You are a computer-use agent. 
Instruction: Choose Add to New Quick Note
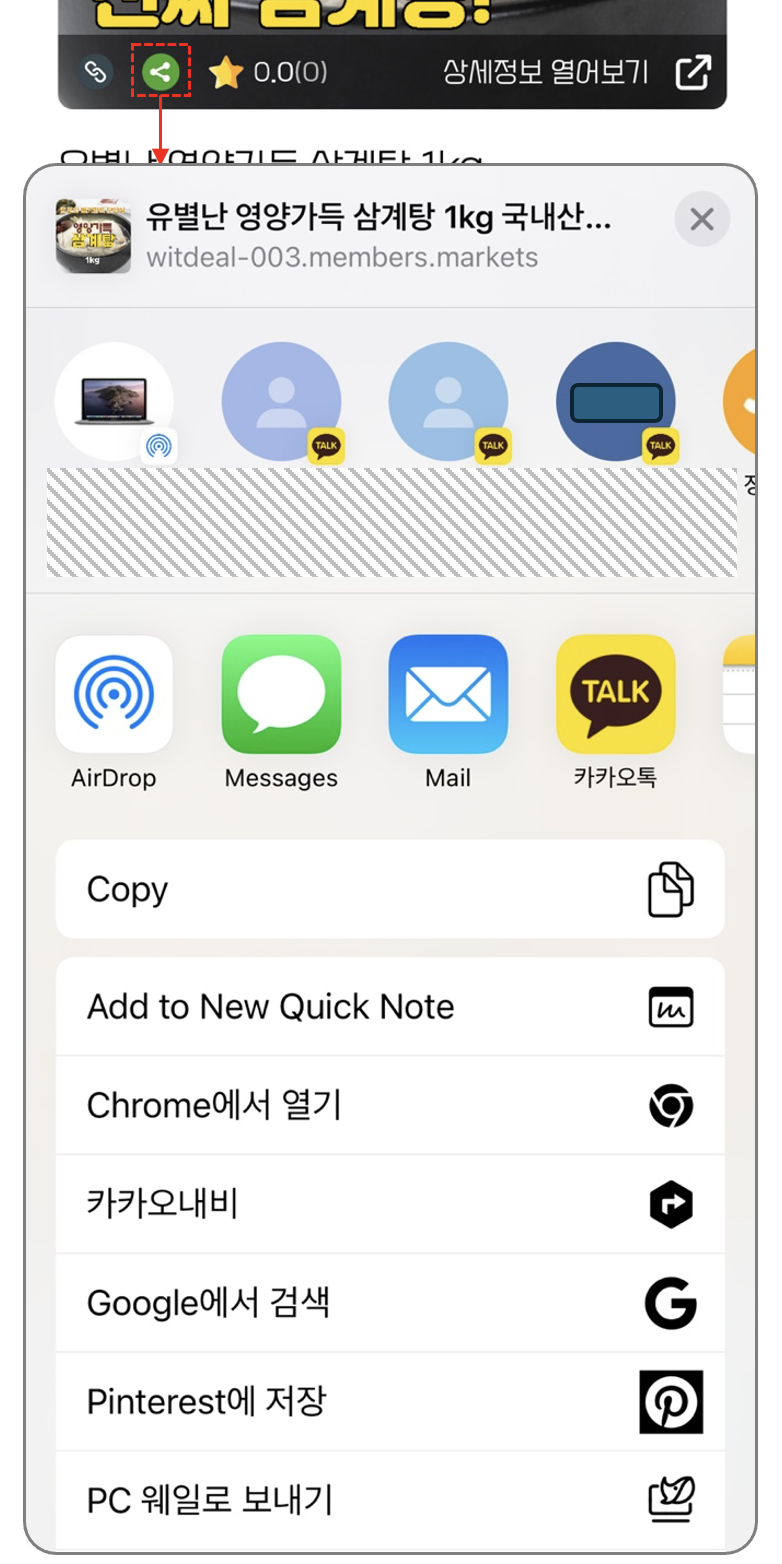[390, 1006]
